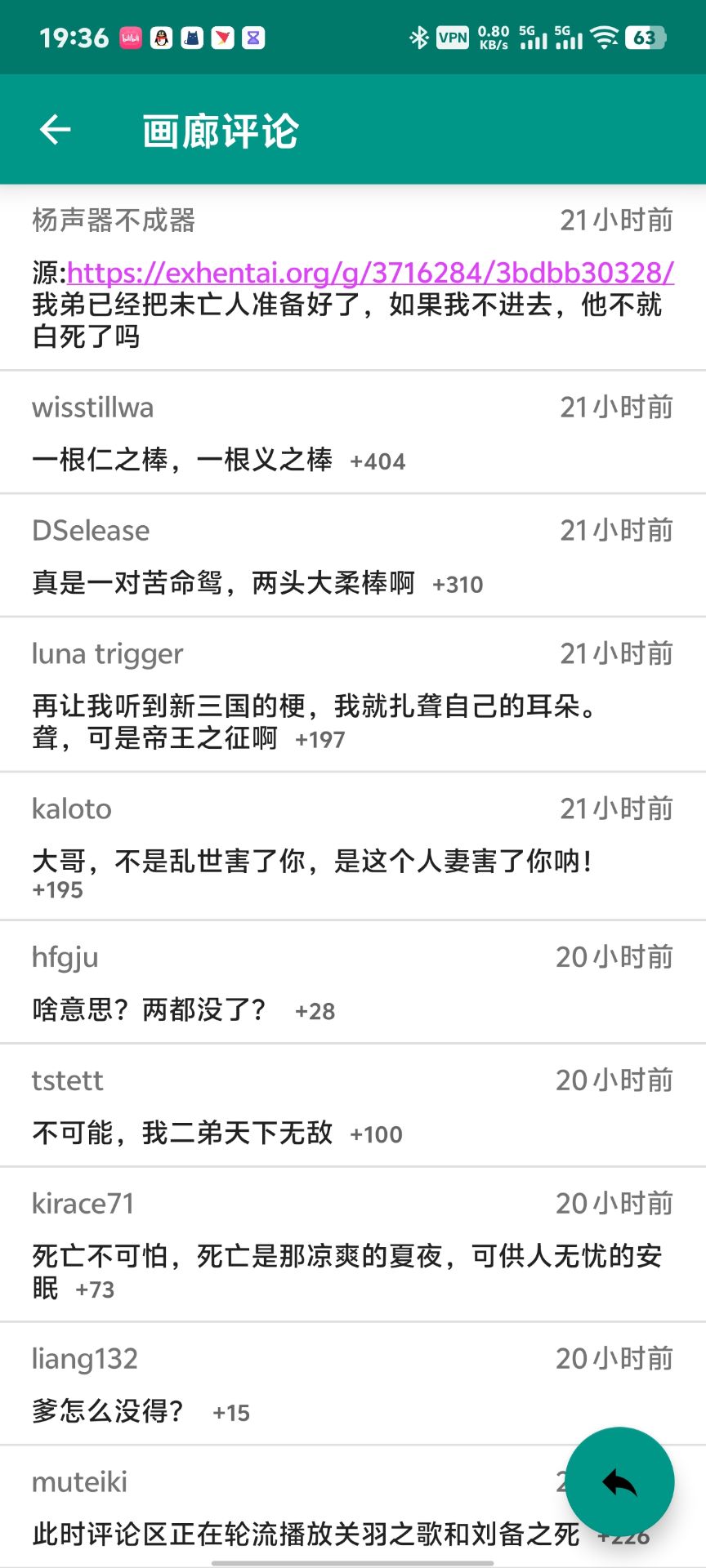Select tstett's comment

tap(351, 1106)
